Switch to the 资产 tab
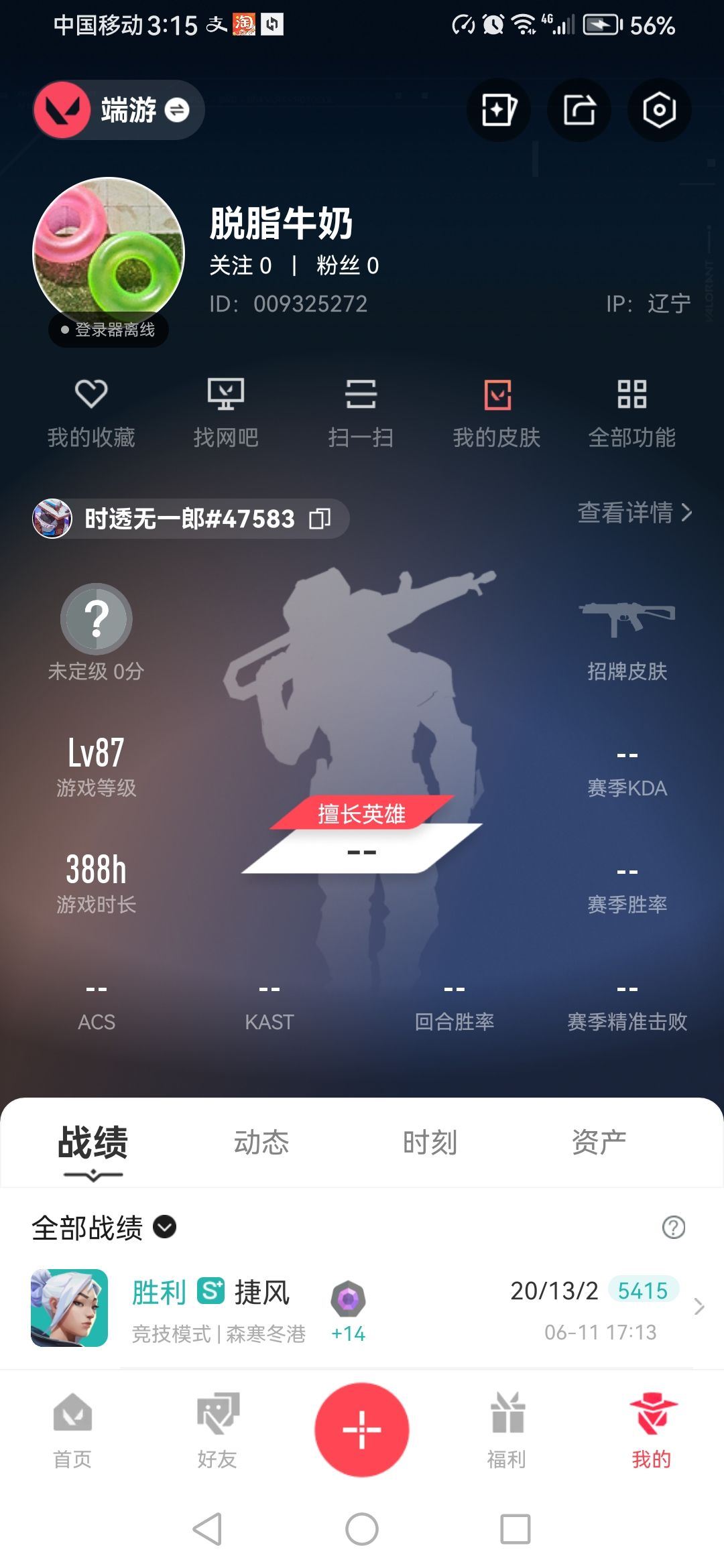Screen dimensions: 724x1568 599,1142
